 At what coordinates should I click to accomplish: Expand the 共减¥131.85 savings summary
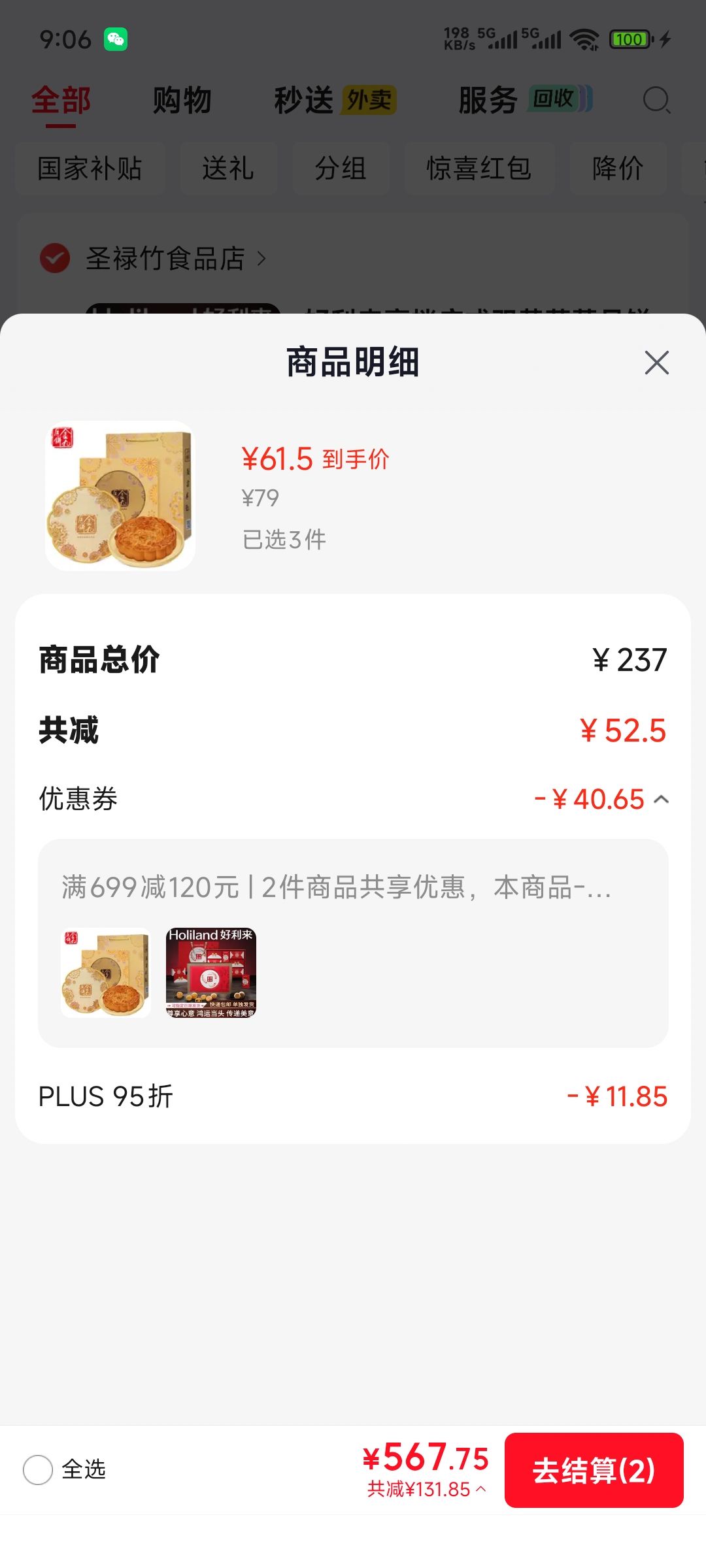[427, 1489]
